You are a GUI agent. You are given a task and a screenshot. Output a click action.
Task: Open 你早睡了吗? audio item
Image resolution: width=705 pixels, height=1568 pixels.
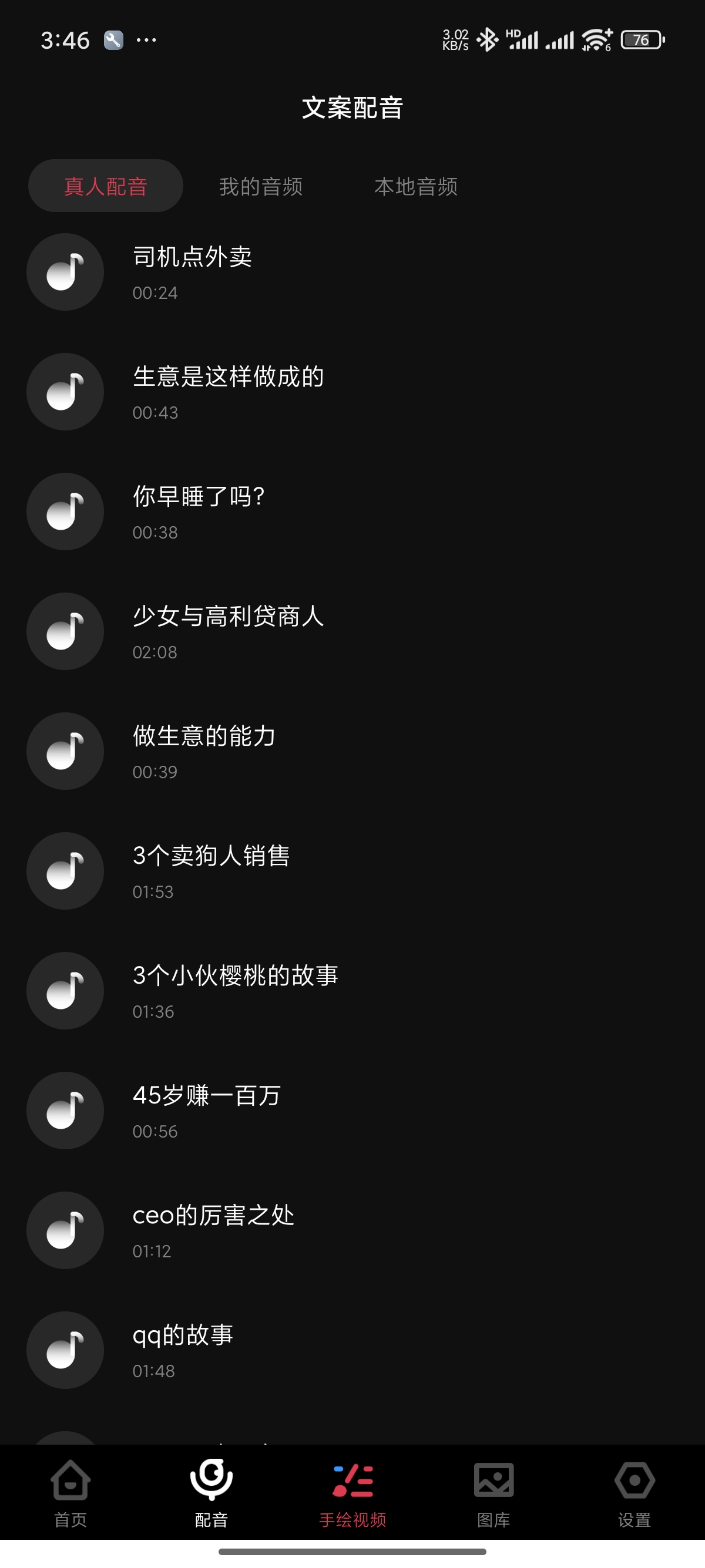tap(199, 511)
